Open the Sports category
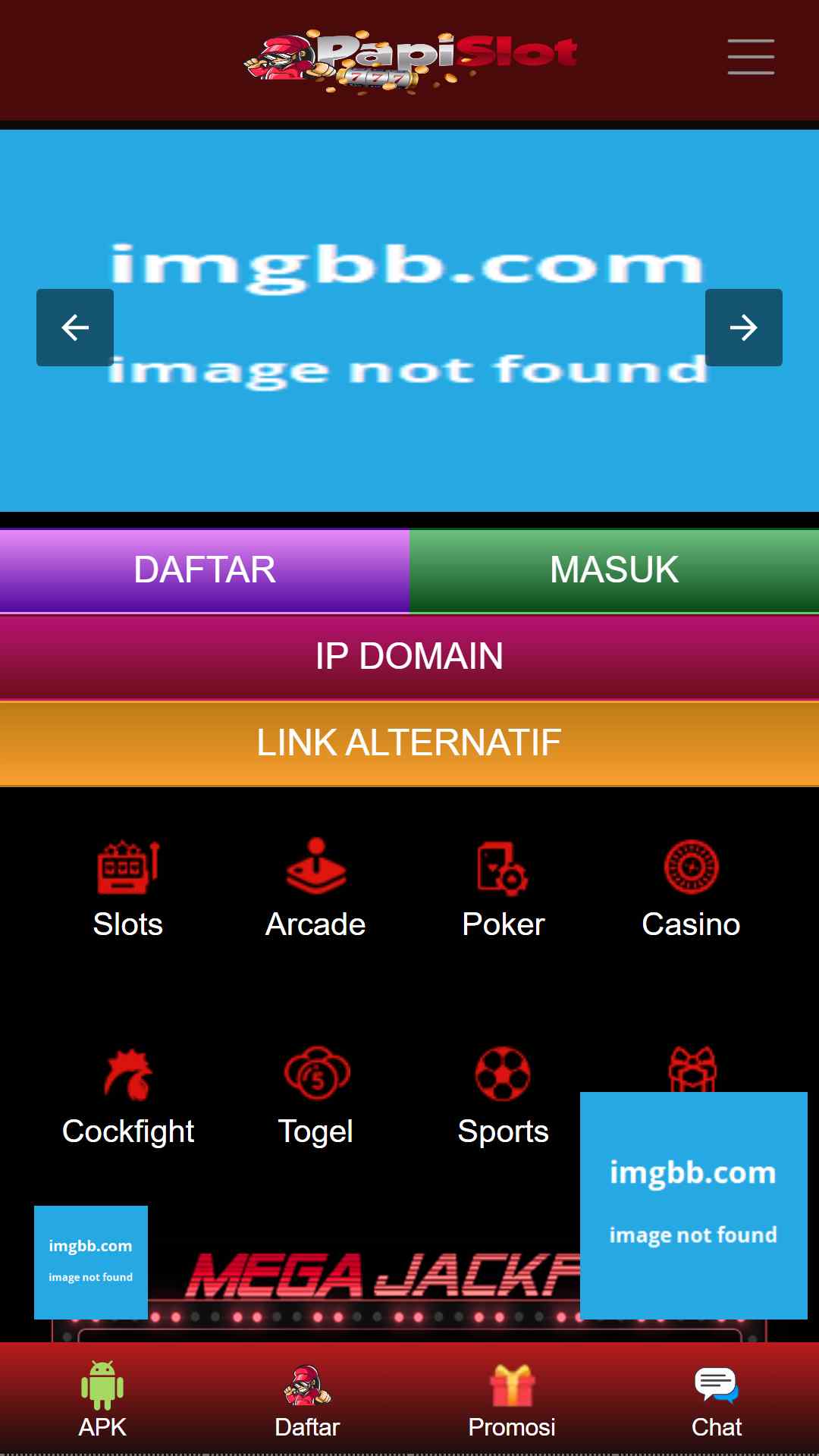Viewport: 819px width, 1456px height. (504, 1097)
